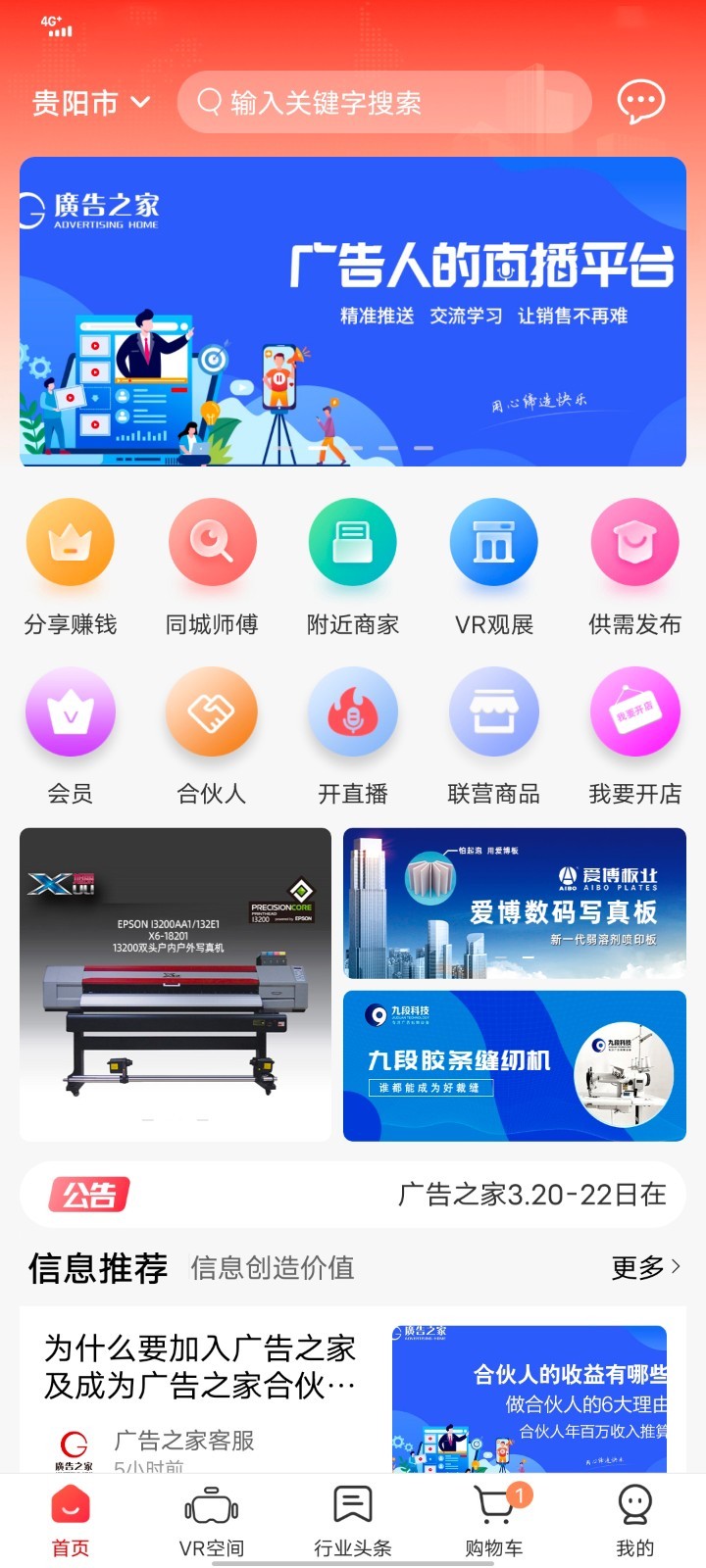706x1568 pixels.
Task: Open the EPSON printer ad card
Action: point(176,984)
